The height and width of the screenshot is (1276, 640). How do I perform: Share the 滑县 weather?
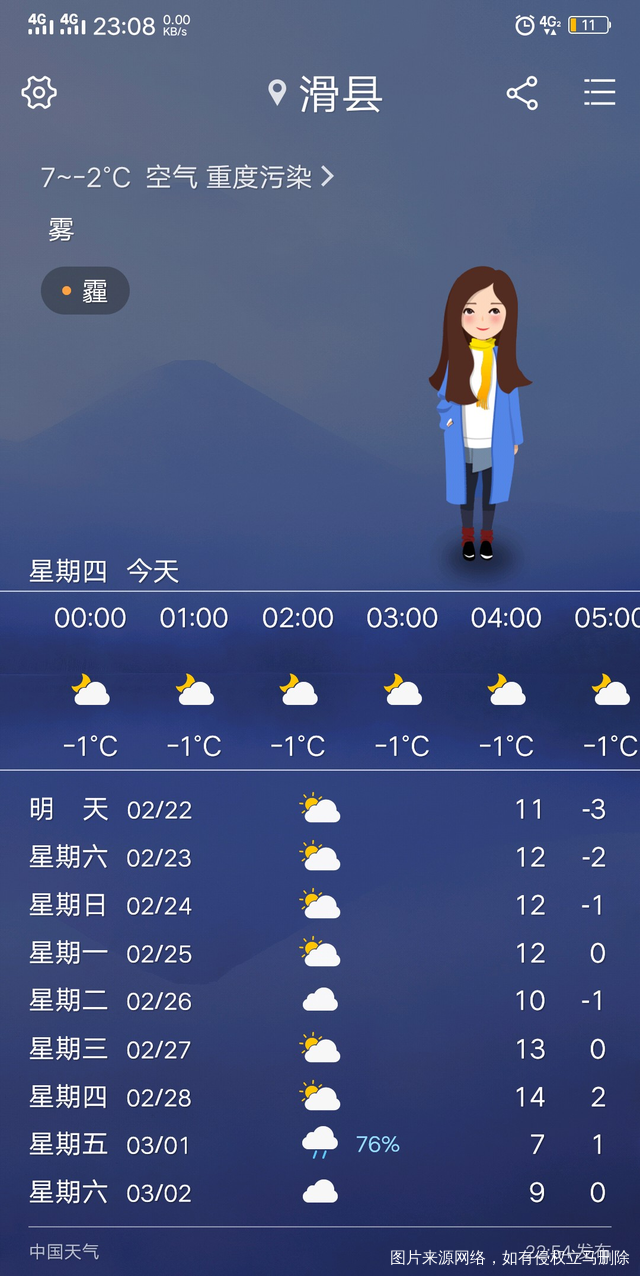[x=522, y=93]
